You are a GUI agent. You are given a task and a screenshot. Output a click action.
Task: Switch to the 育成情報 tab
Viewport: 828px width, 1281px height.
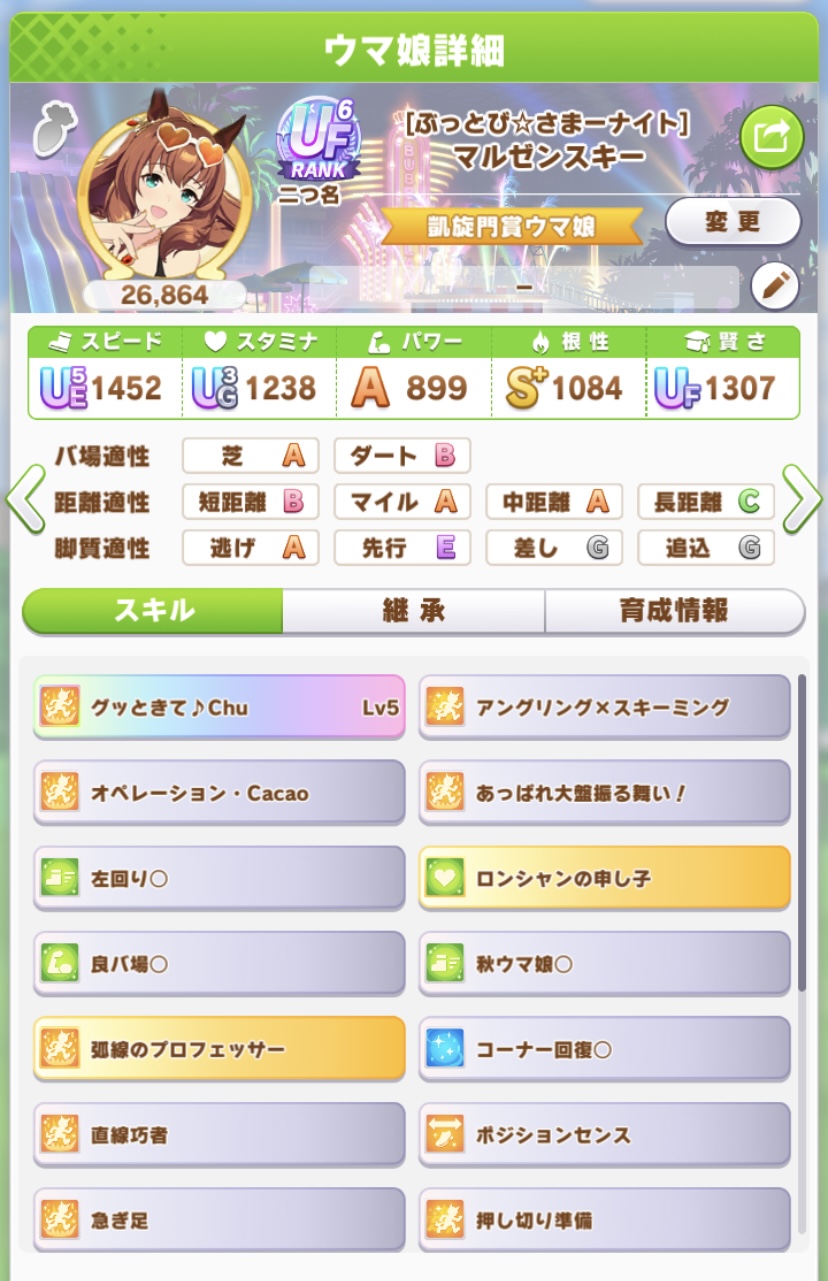click(x=674, y=611)
